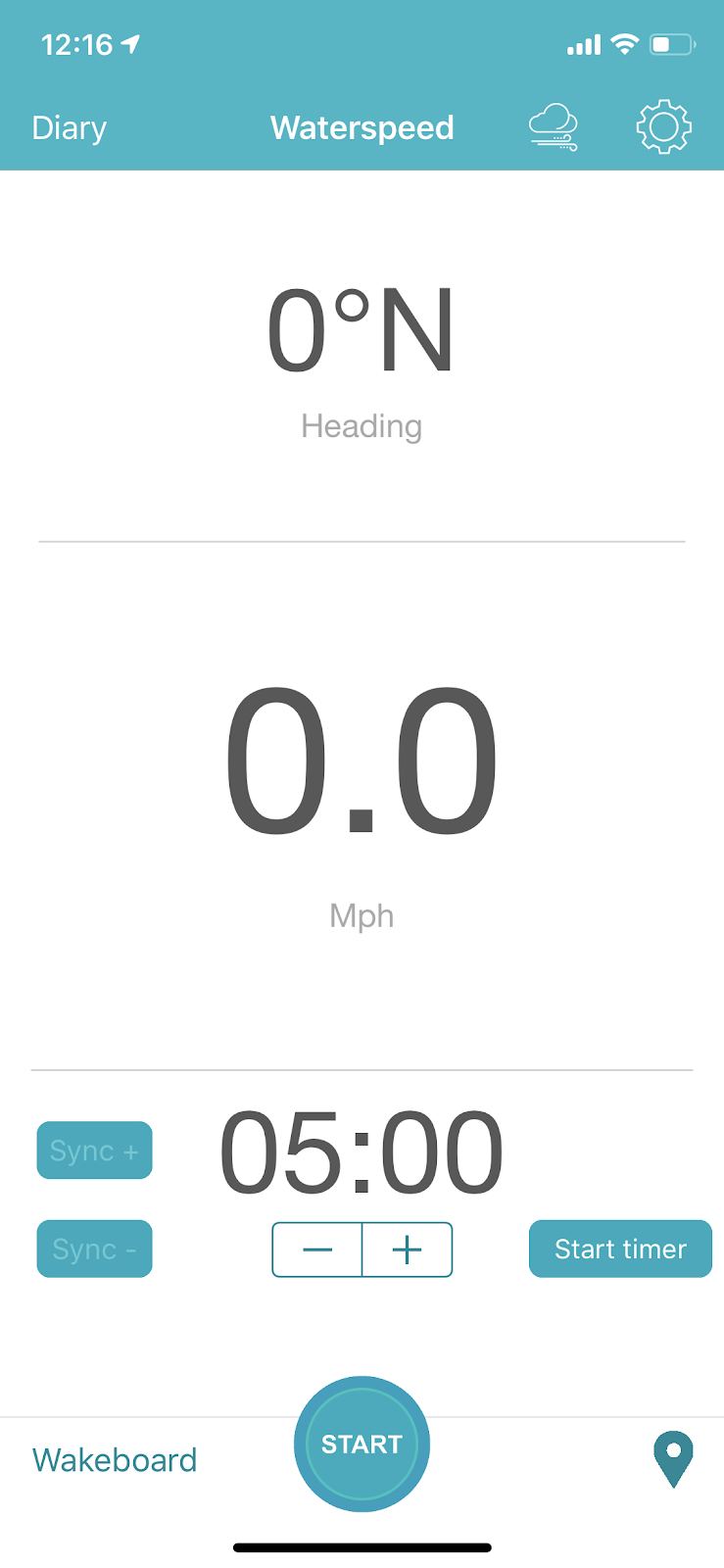Viewport: 724px width, 1568px height.
Task: Decrease the timer with the minus button
Action: click(x=317, y=1249)
